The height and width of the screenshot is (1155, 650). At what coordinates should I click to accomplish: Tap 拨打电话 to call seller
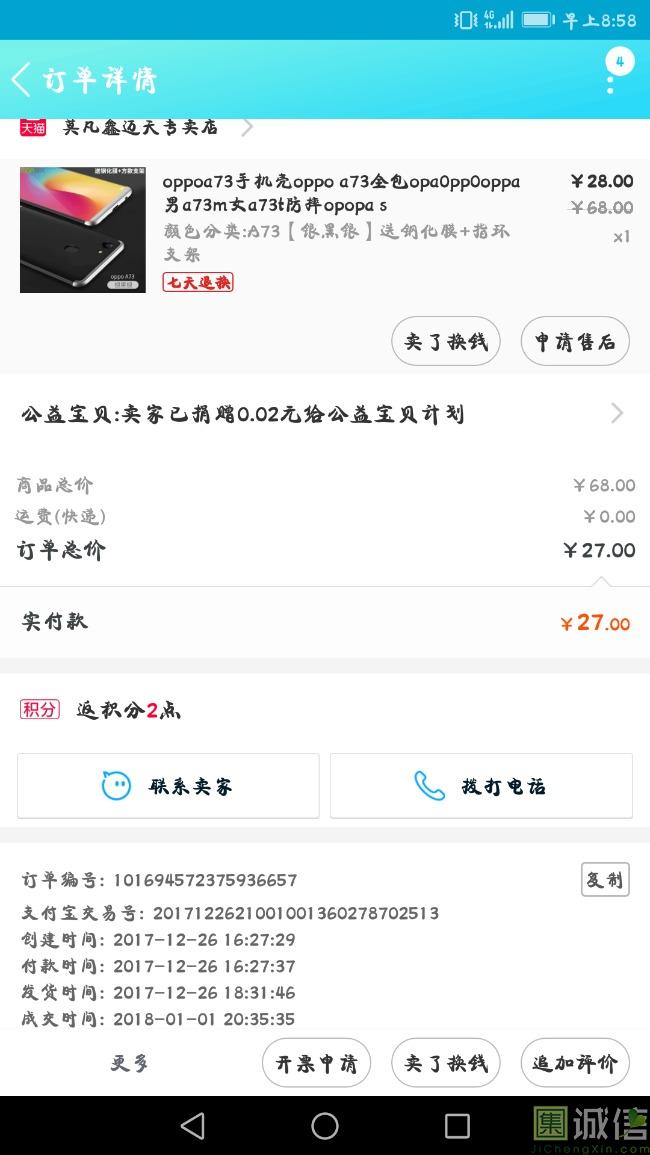[x=481, y=786]
